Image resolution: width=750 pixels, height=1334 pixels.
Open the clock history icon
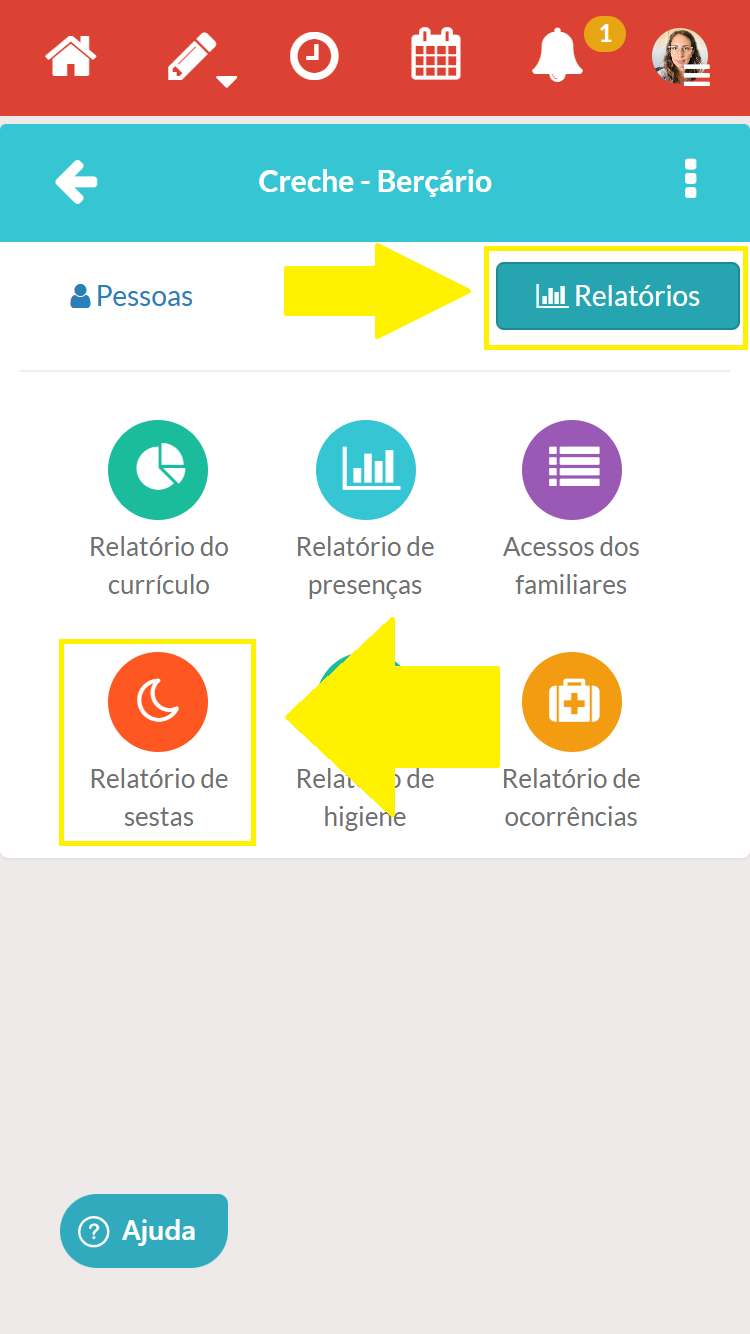point(314,56)
